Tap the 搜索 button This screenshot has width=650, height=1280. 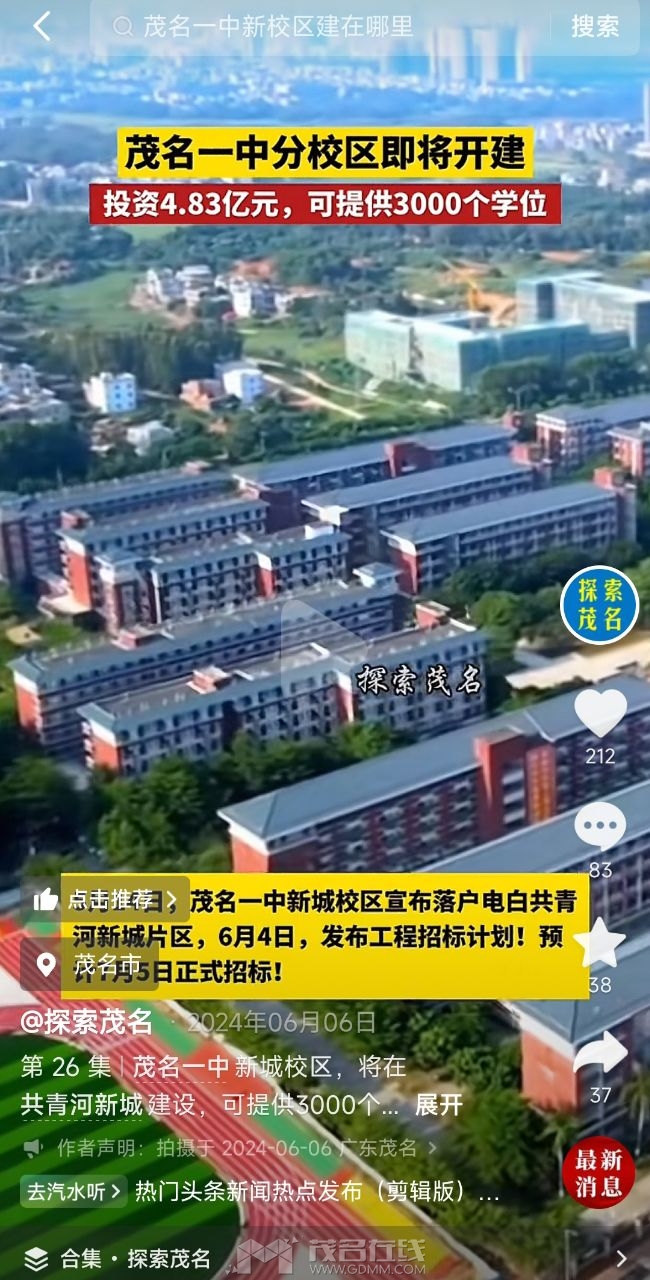click(595, 27)
